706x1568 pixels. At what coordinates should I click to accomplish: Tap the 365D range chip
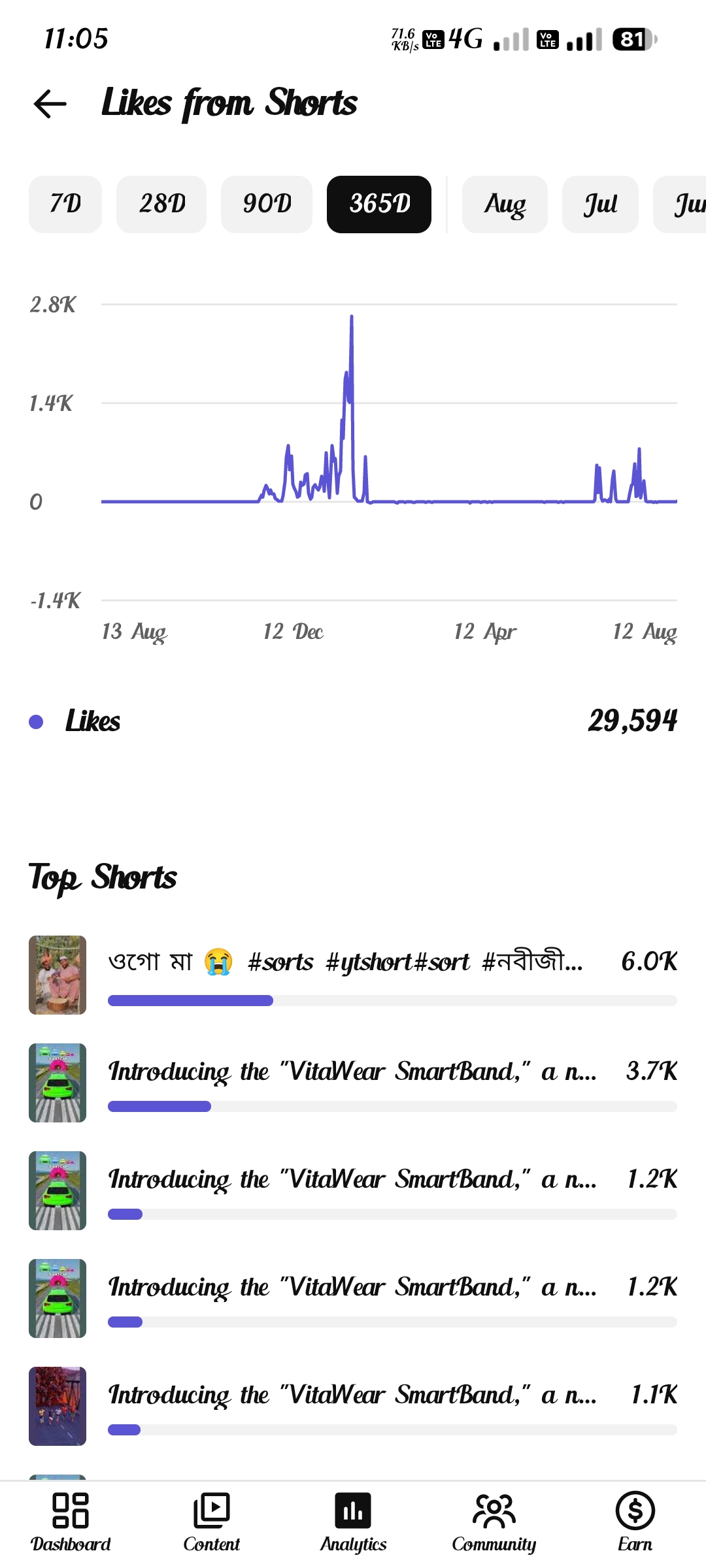(x=379, y=204)
